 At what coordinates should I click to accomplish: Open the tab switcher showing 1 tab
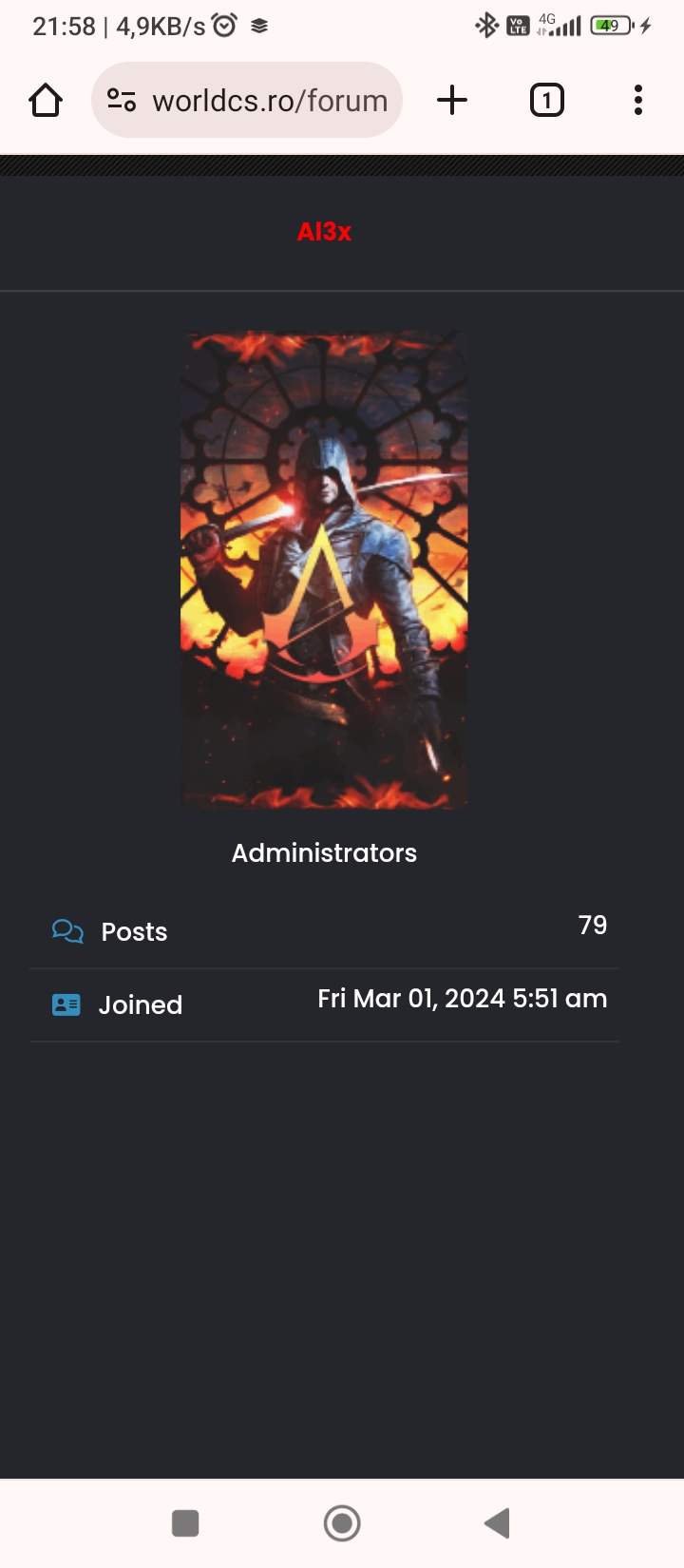(x=547, y=100)
